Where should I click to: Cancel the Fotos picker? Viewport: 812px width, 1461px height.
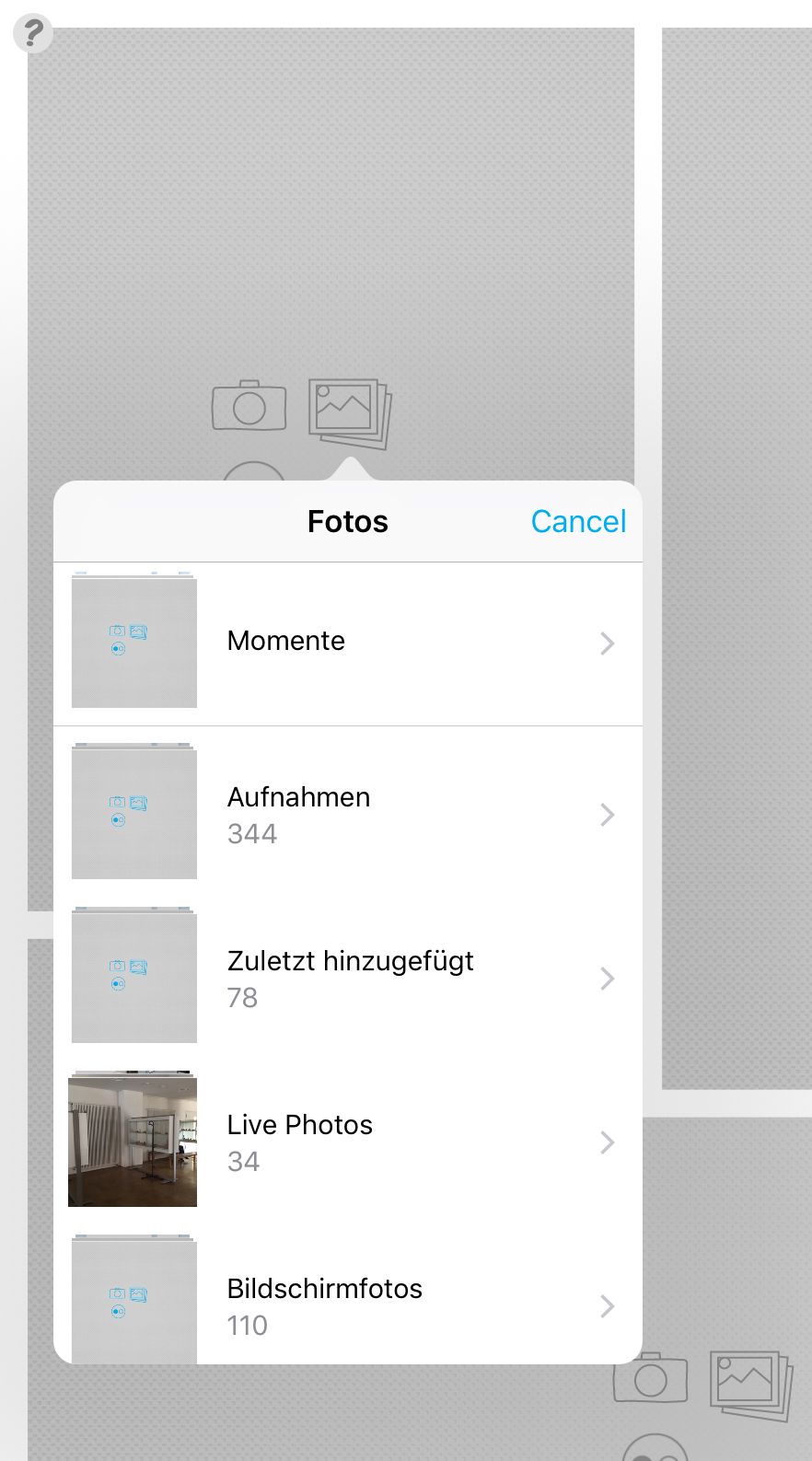578,521
